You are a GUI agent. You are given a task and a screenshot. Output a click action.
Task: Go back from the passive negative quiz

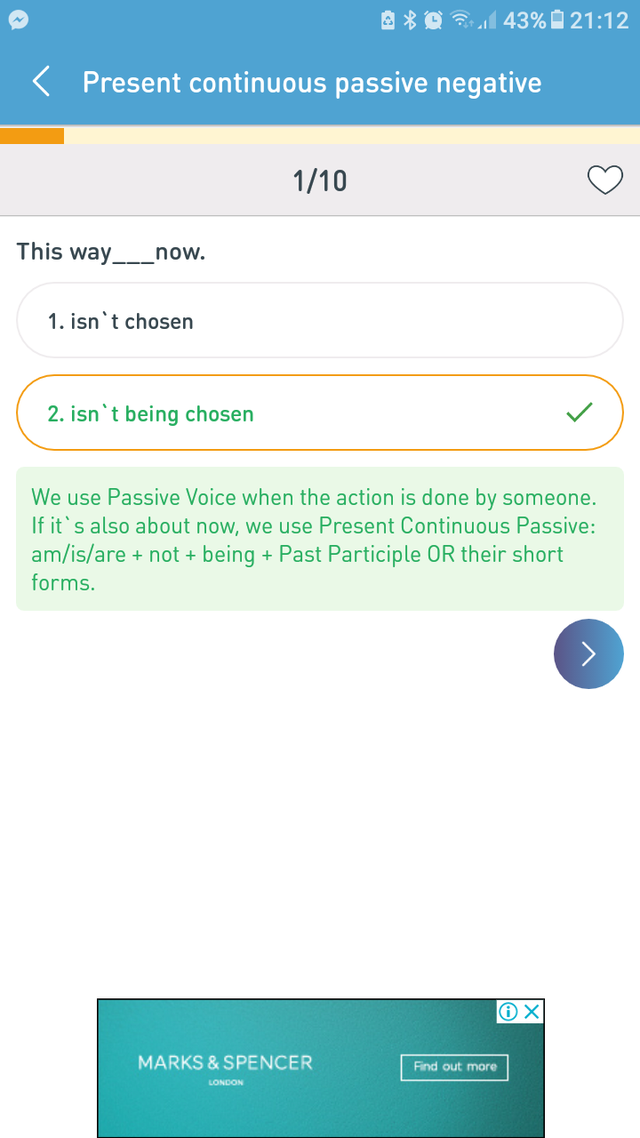(41, 82)
